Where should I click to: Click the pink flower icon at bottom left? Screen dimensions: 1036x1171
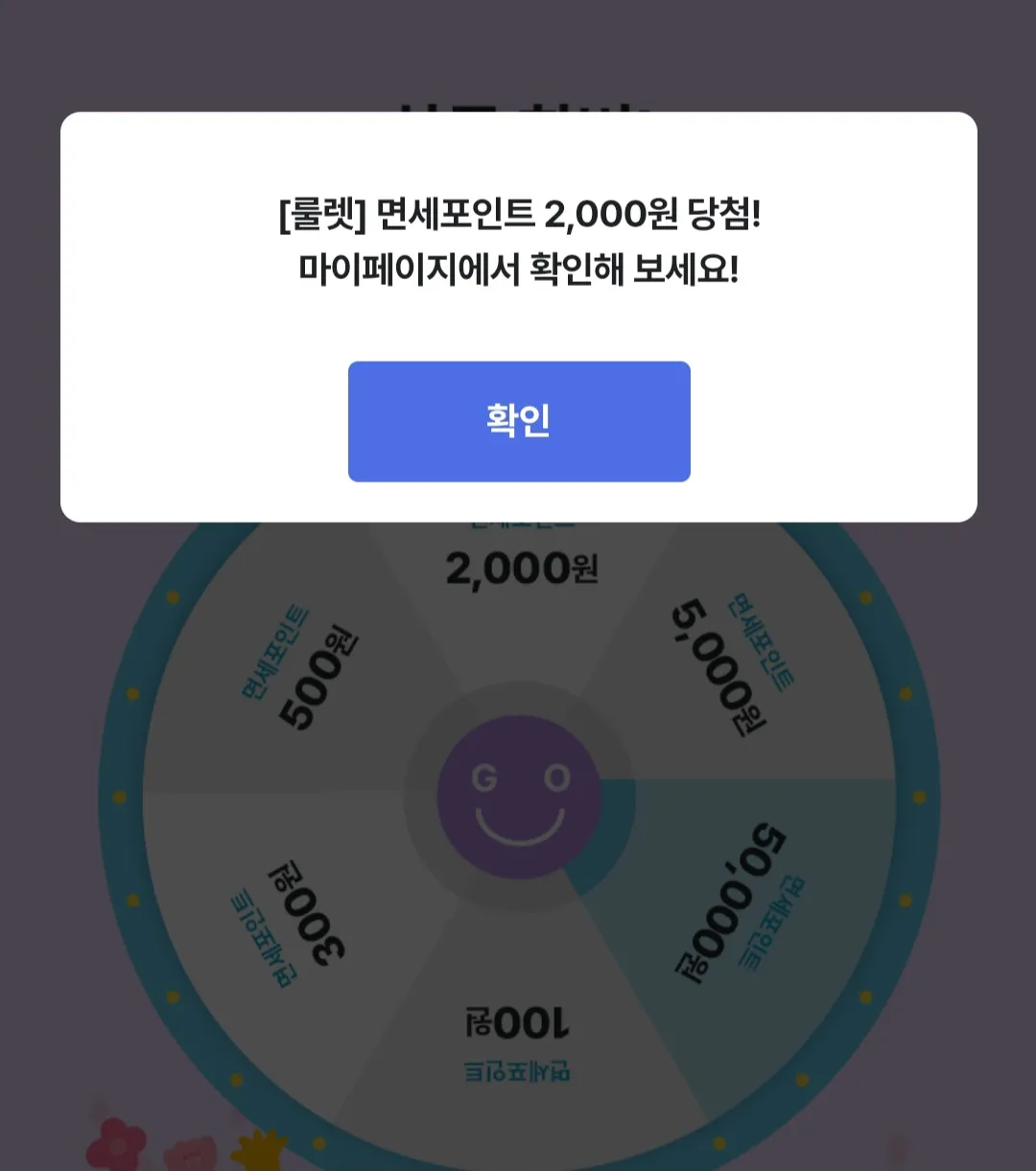(x=117, y=1146)
